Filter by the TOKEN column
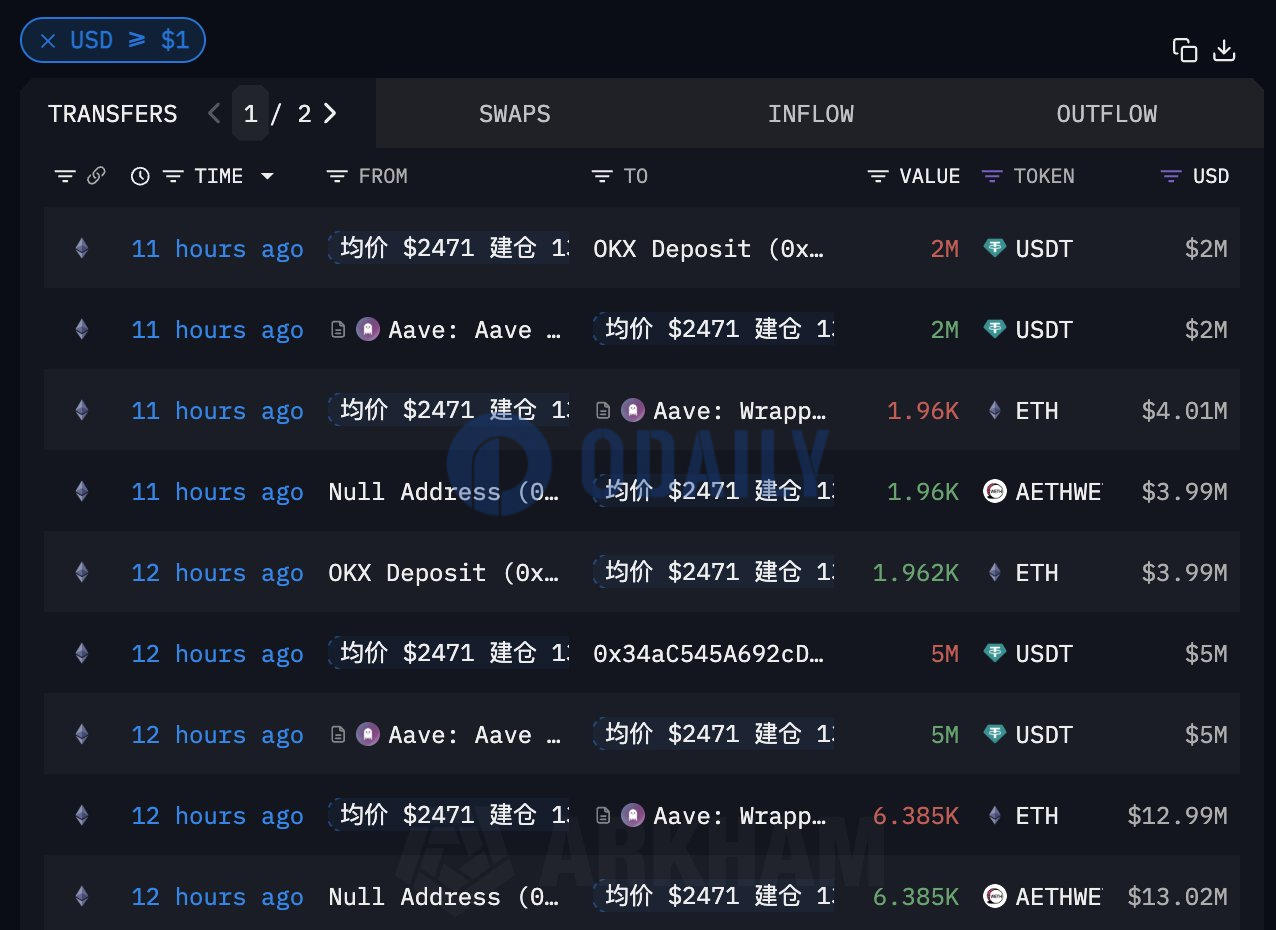The image size is (1276, 930). click(992, 177)
